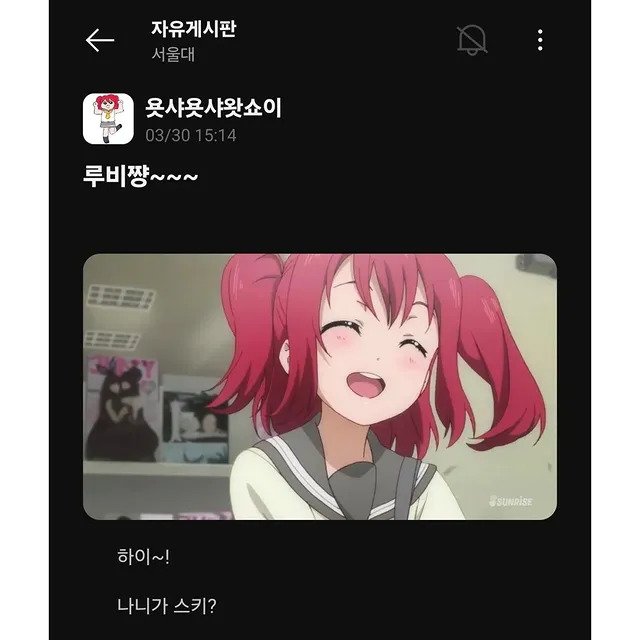Go back using the arrow icon
This screenshot has height=640, width=640.
[100, 40]
